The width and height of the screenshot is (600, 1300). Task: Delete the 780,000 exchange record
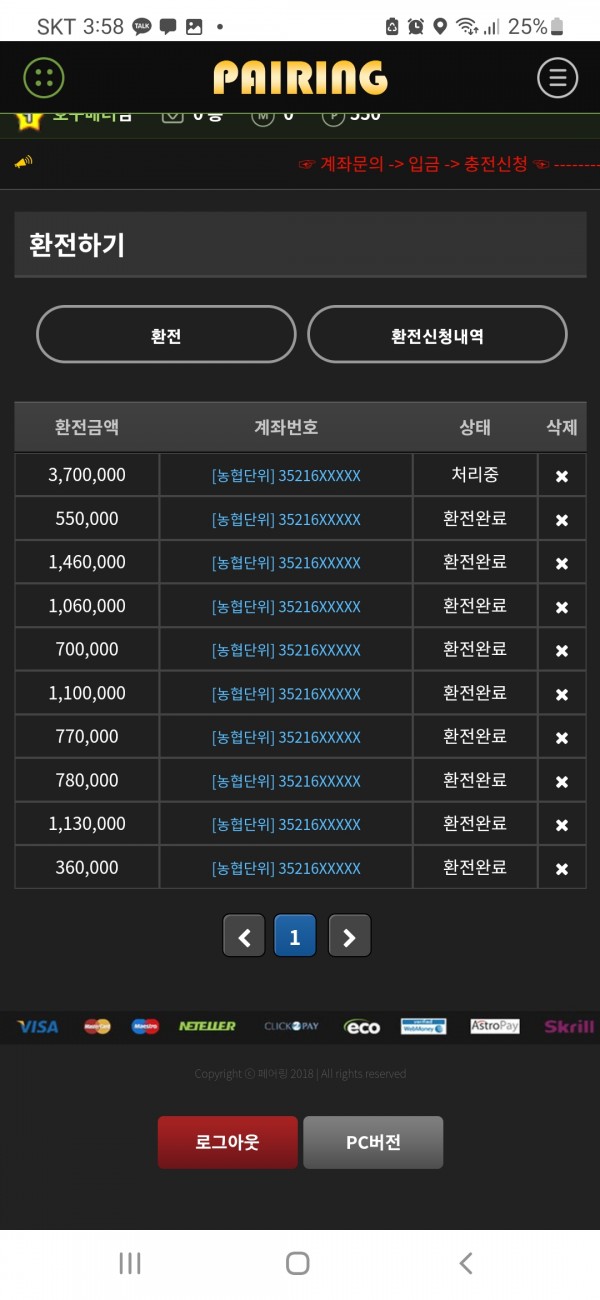562,781
